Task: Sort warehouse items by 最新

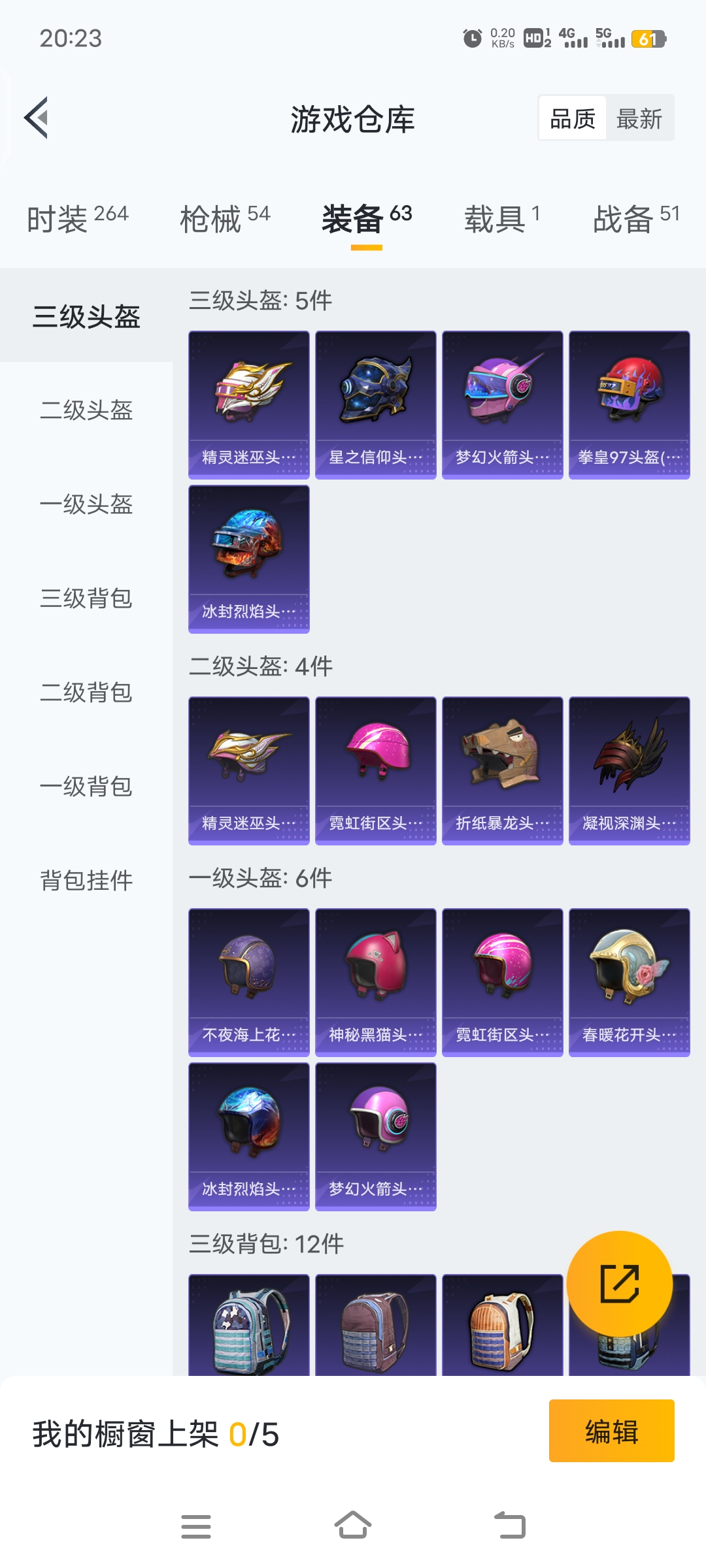Action: point(639,119)
